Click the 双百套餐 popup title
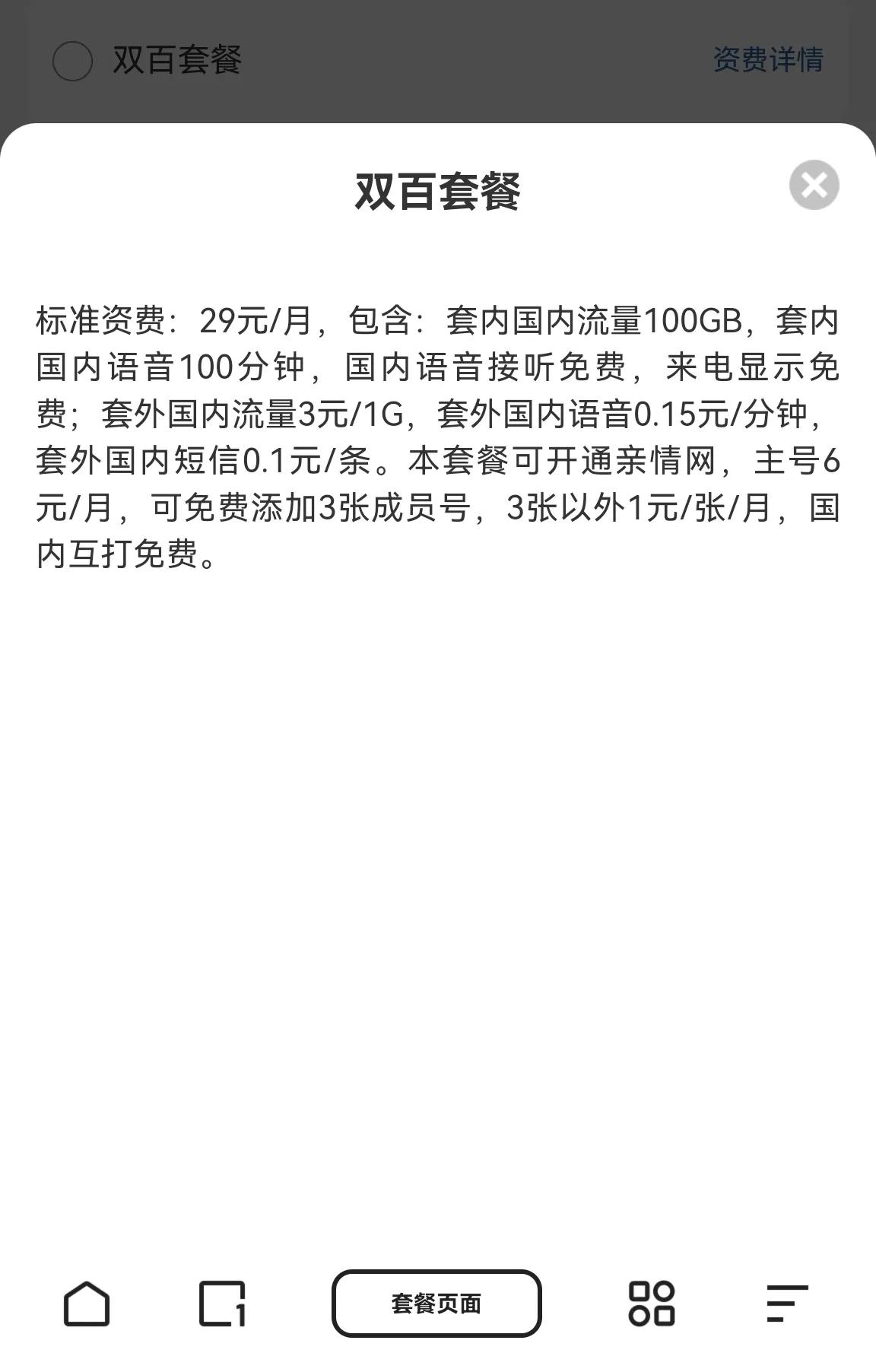 pyautogui.click(x=438, y=190)
